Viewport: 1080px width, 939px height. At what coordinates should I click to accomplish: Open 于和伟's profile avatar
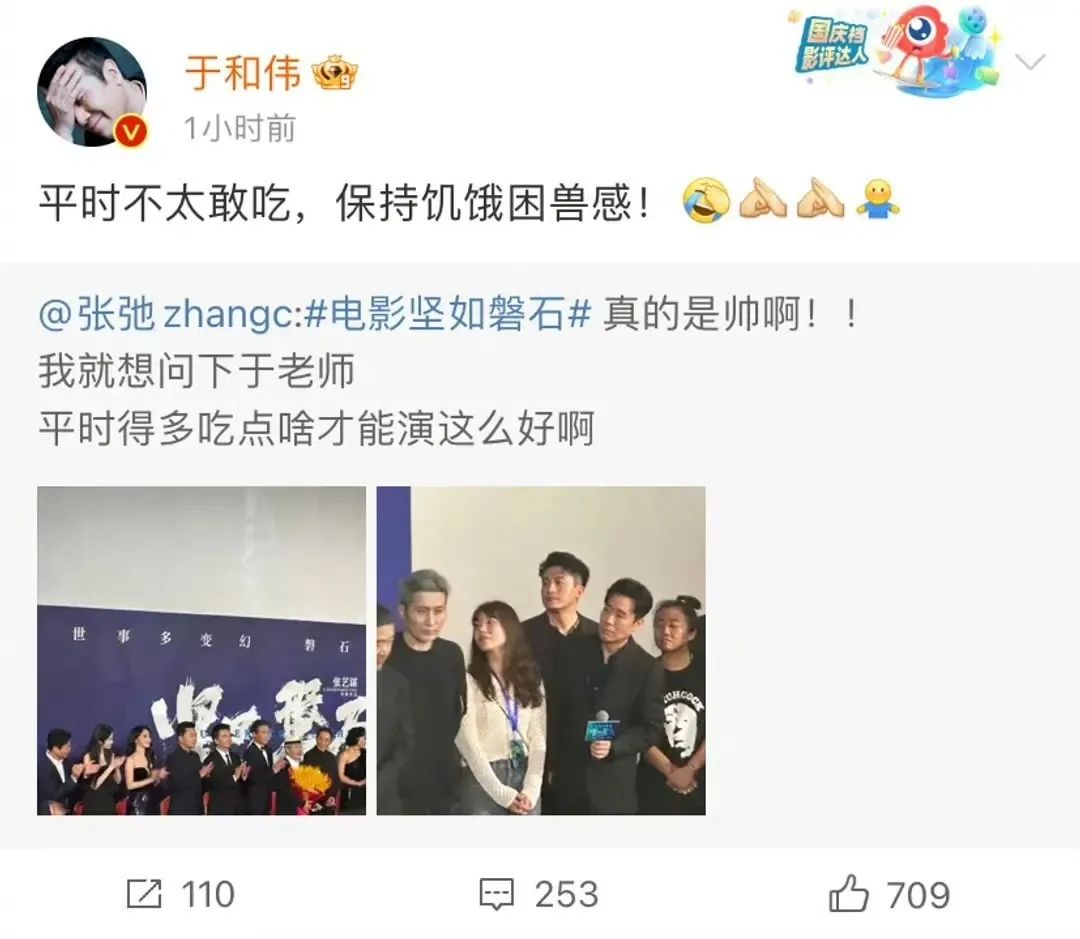point(92,92)
